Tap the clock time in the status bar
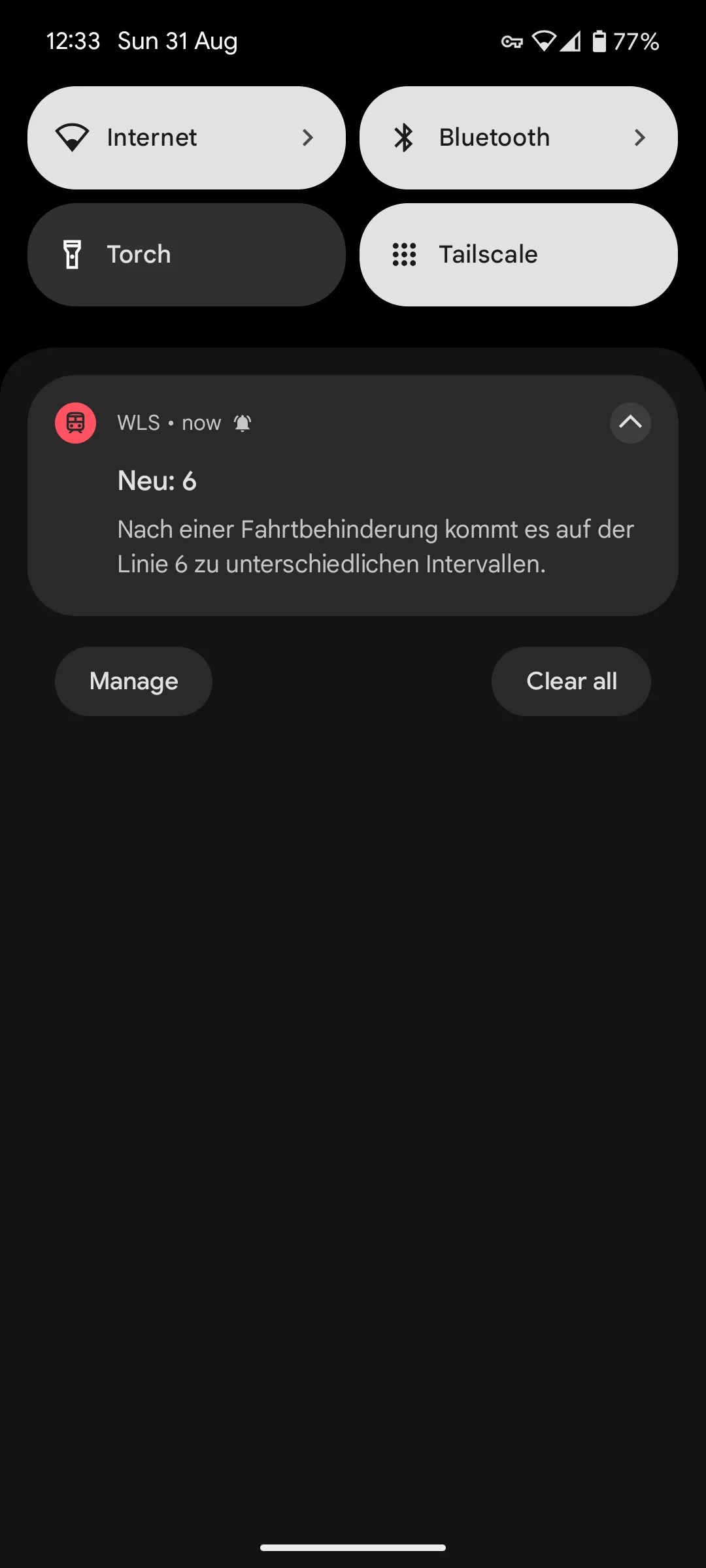706x1568 pixels. [73, 41]
